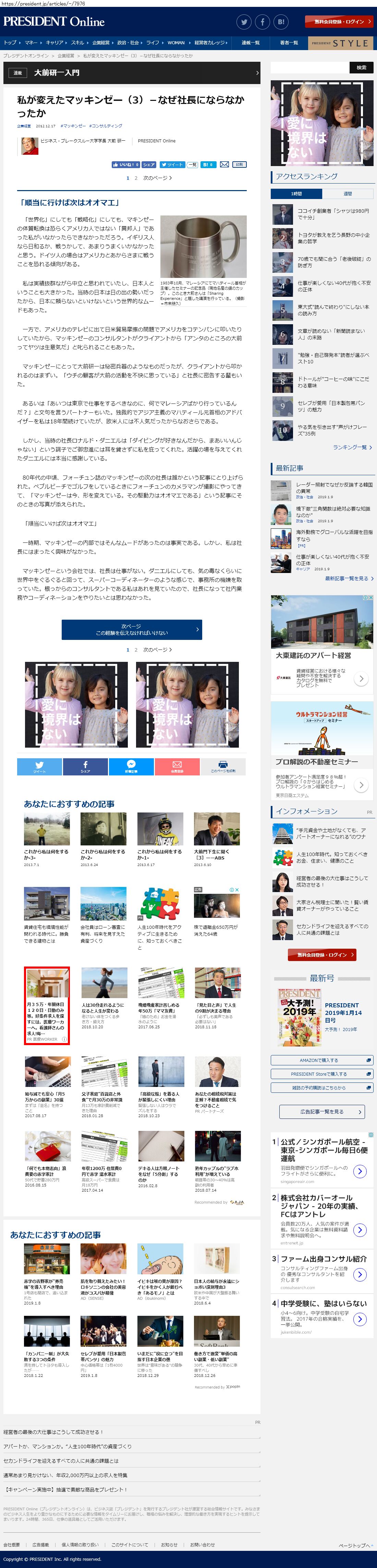This screenshot has width=377, height=1568.
Task: Switch ranking to the 週間 tab
Action: 347,194
